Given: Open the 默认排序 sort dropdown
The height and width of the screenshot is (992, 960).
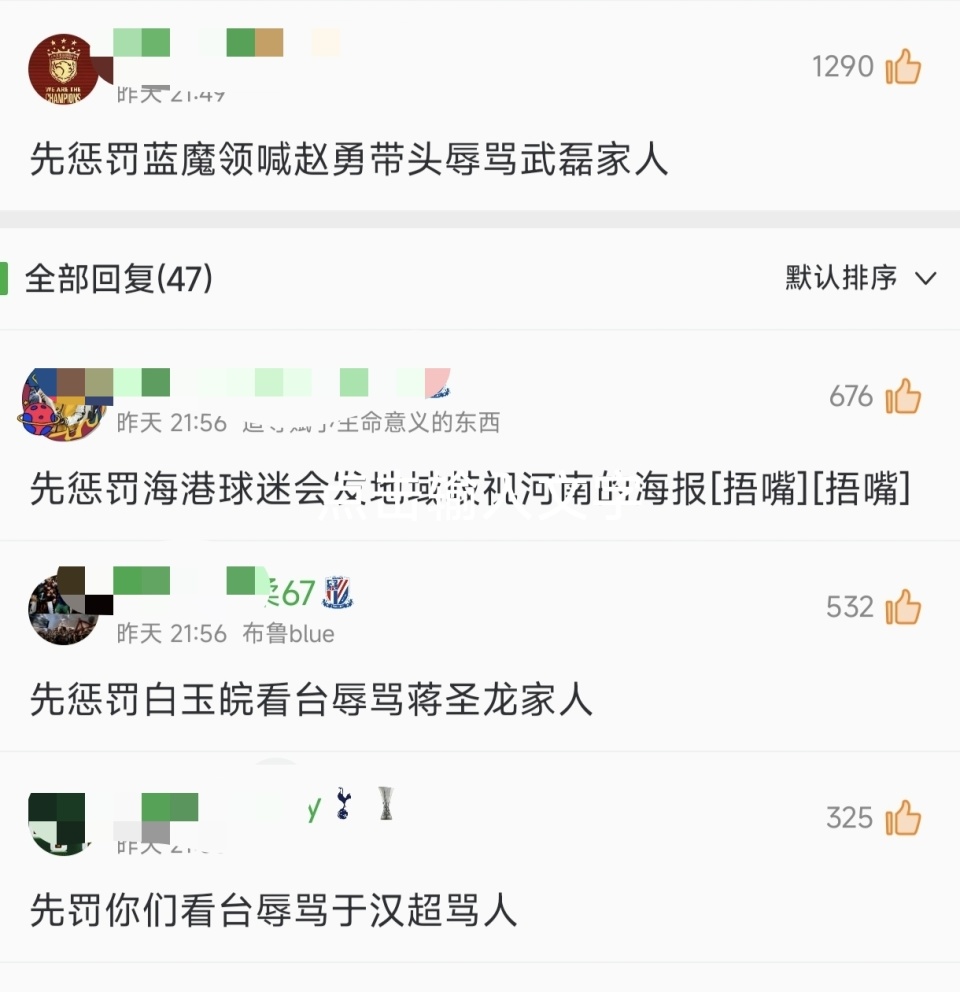Looking at the screenshot, I should [x=860, y=278].
